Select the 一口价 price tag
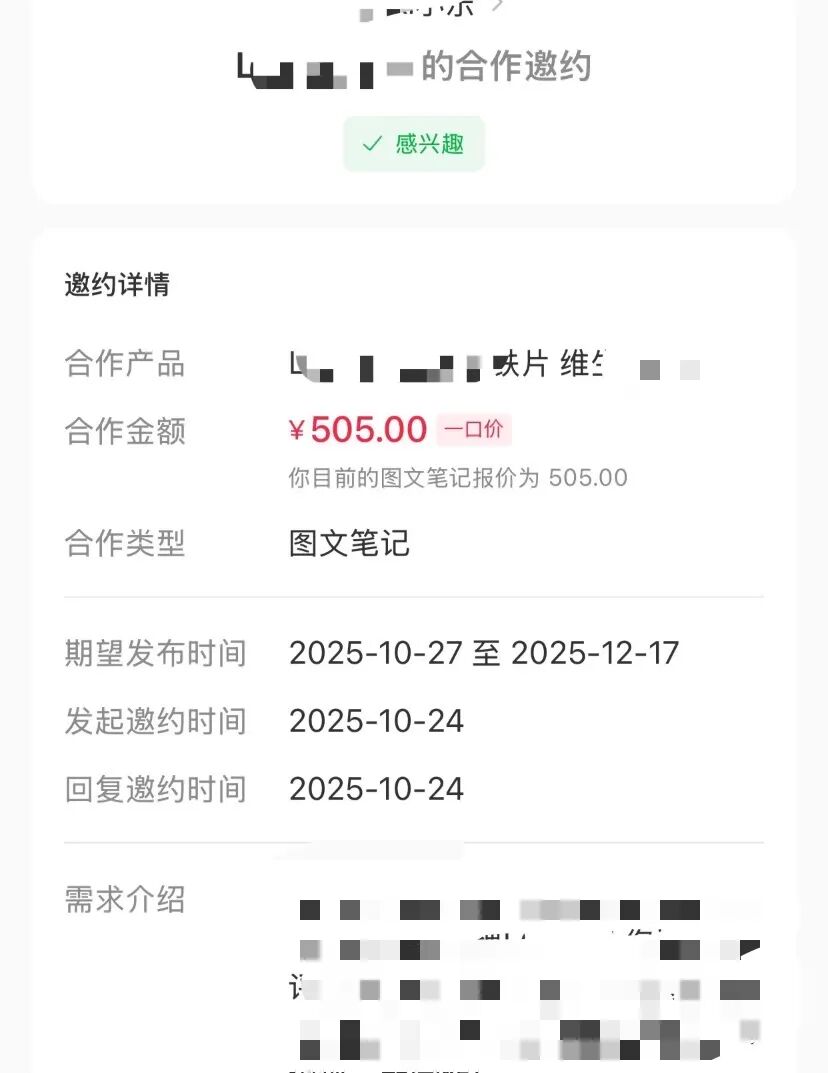 tap(474, 428)
